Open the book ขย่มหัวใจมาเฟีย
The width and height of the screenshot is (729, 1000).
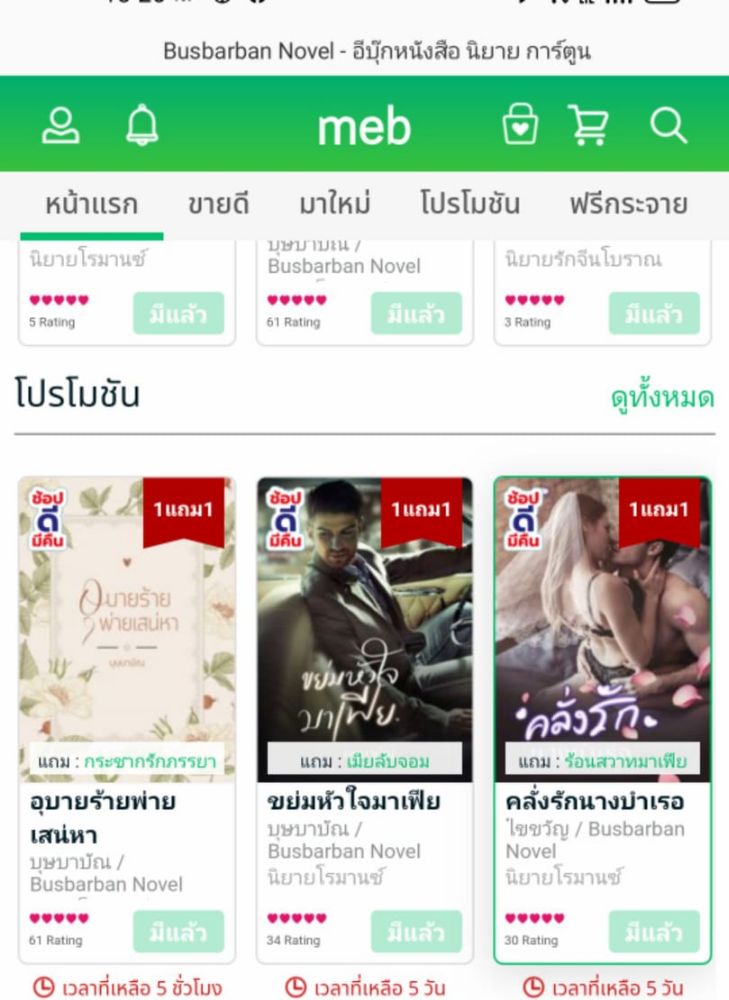click(365, 630)
